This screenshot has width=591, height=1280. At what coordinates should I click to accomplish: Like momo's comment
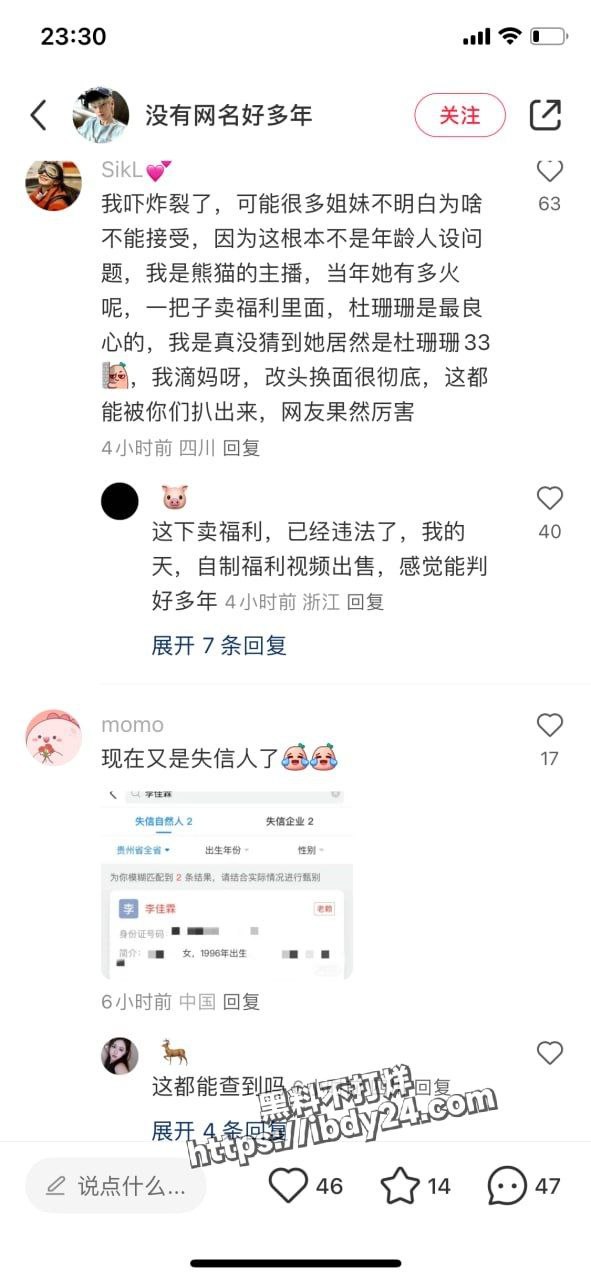pos(550,725)
